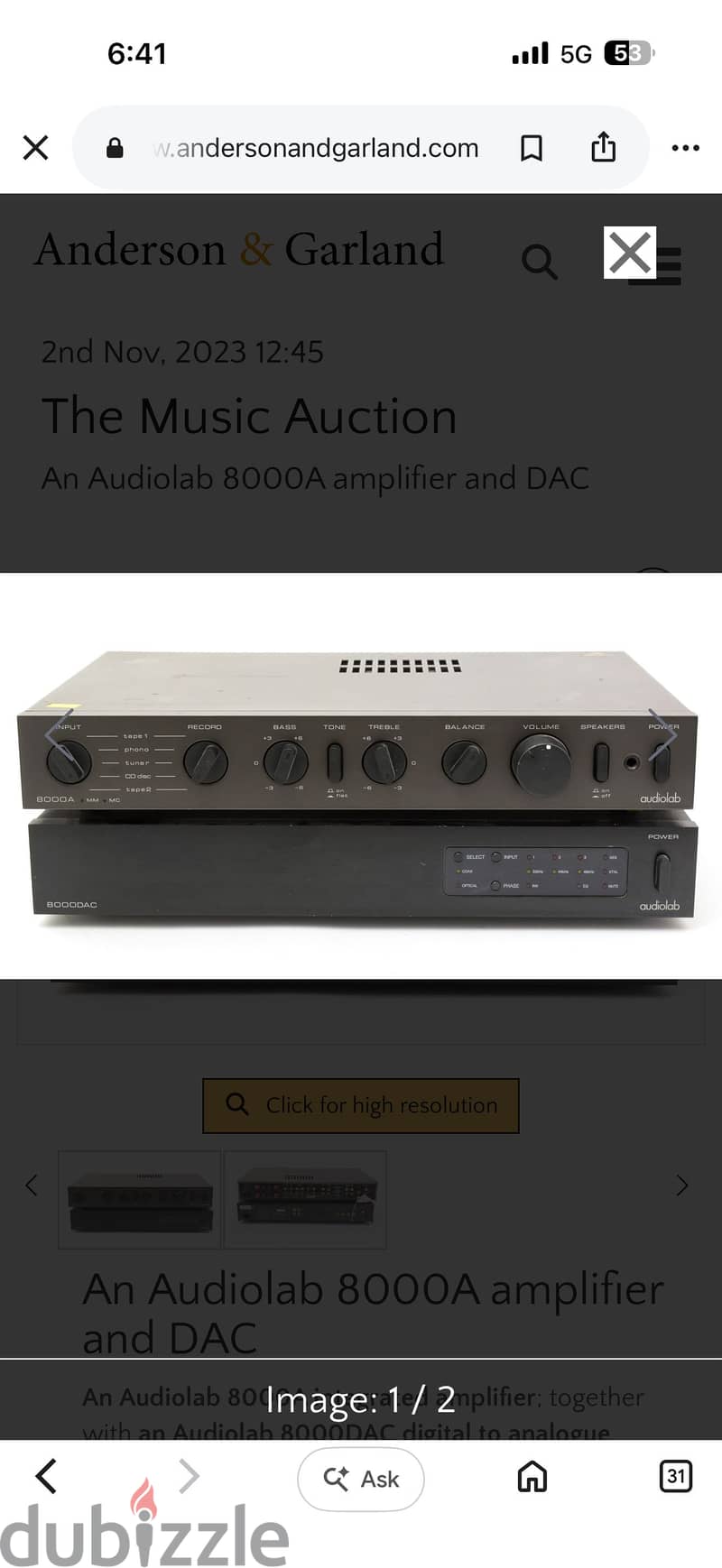Close the image lightbox overlay
The height and width of the screenshot is (1568, 722).
tap(630, 253)
